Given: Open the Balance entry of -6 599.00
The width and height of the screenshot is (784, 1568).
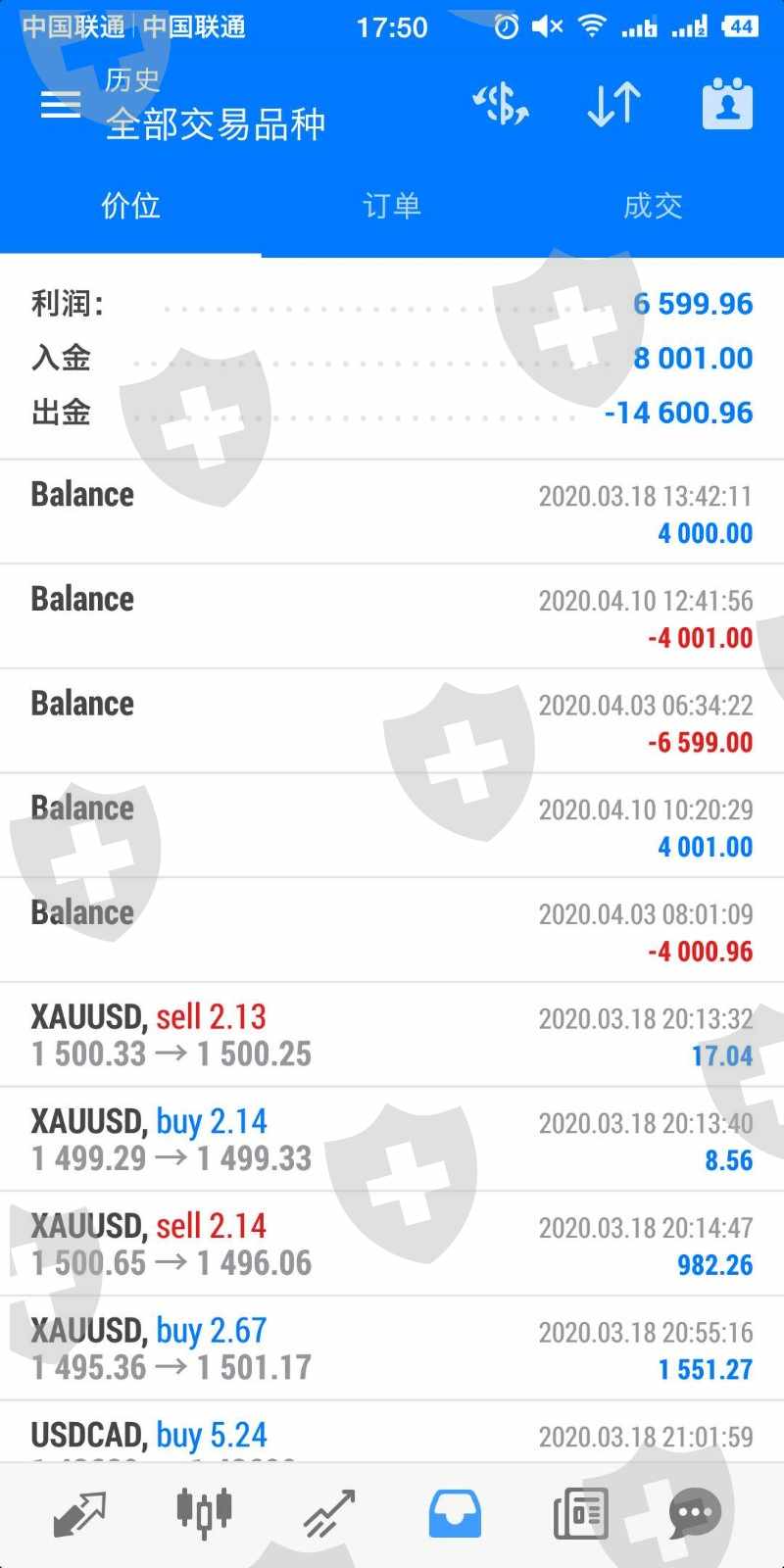Looking at the screenshot, I should tap(392, 721).
